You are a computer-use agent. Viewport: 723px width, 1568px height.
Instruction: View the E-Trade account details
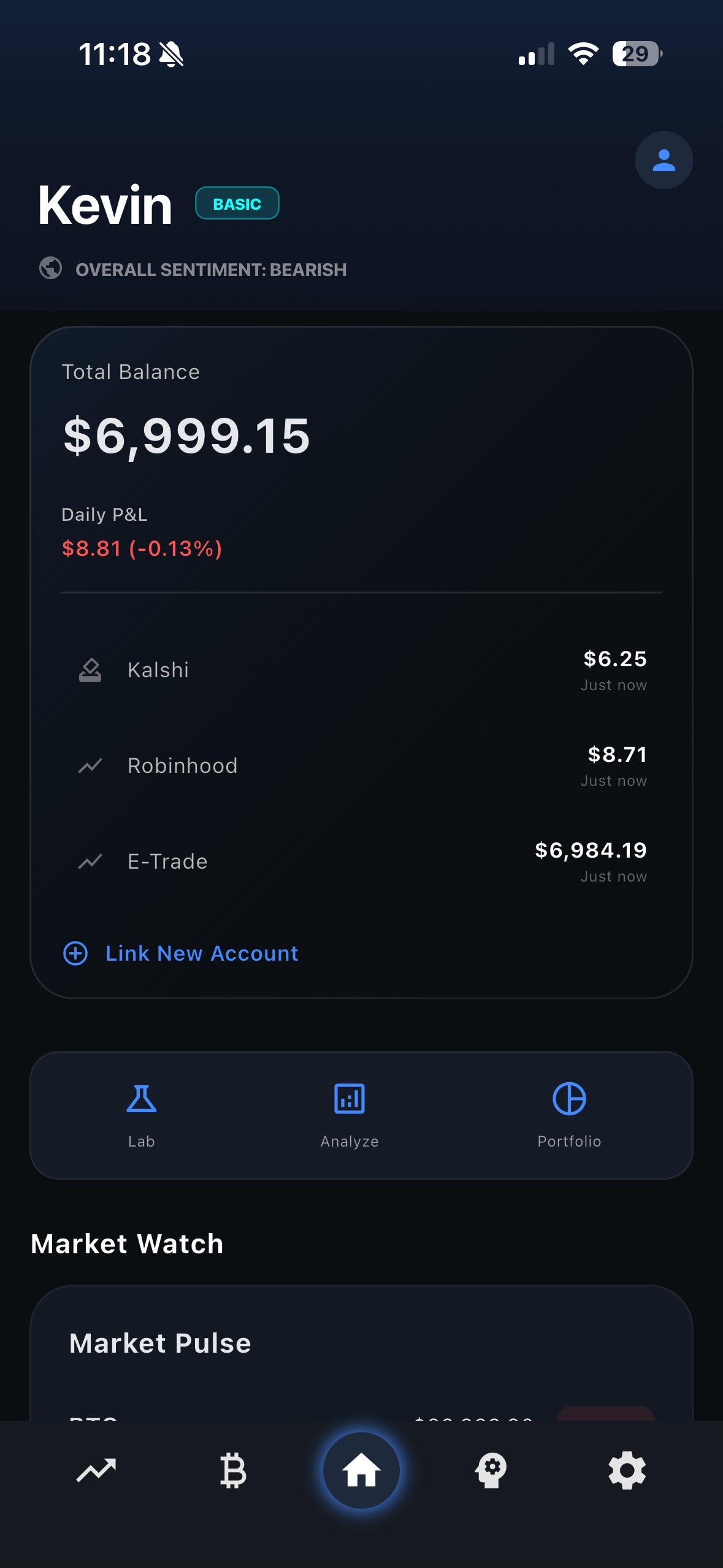point(361,861)
